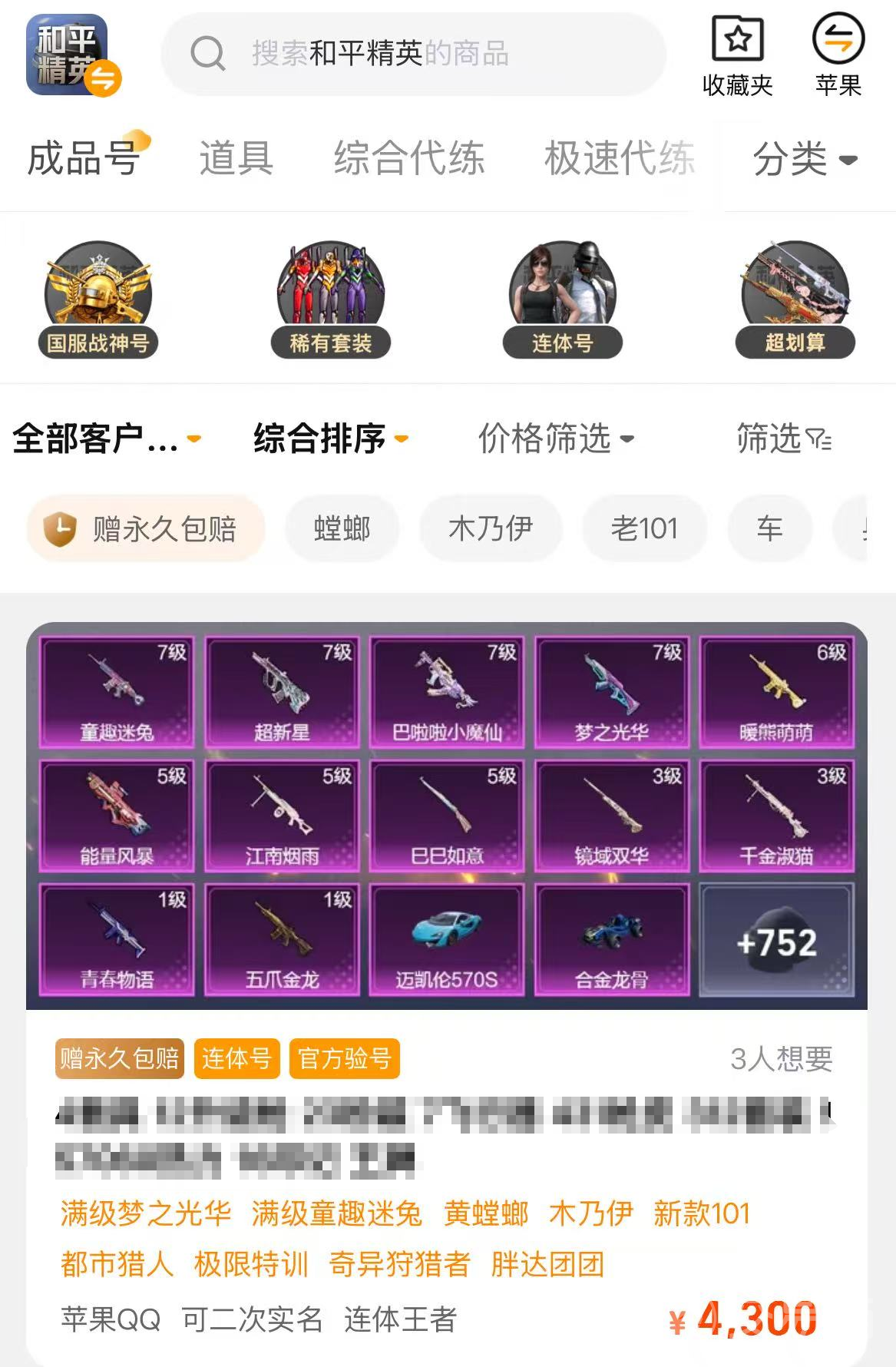Open the 收藏夹 favorites folder
896x1367 pixels.
click(x=737, y=55)
